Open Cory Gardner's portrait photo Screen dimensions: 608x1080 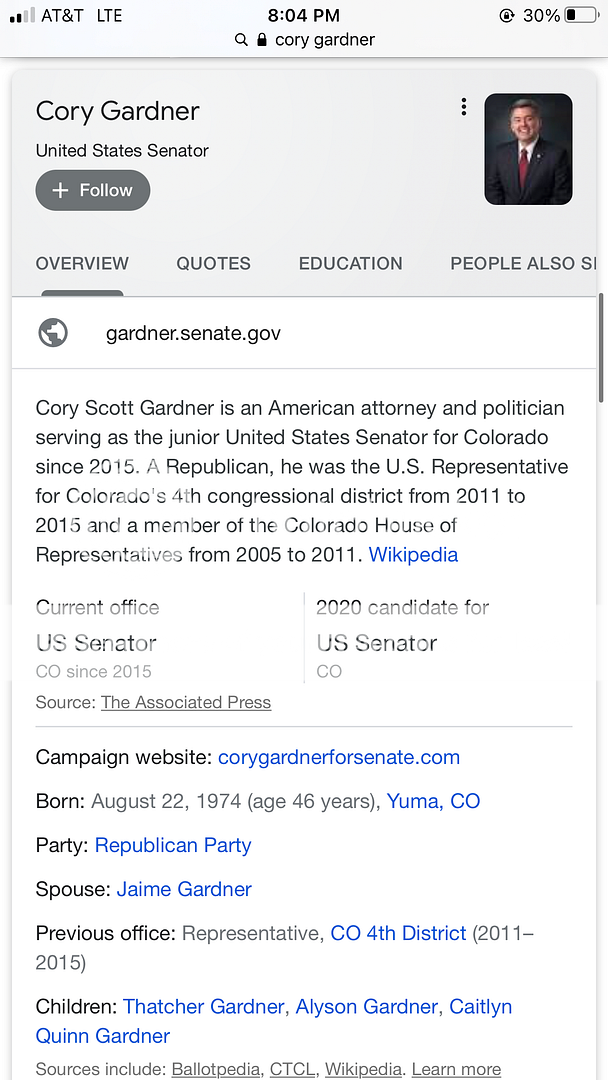point(528,150)
